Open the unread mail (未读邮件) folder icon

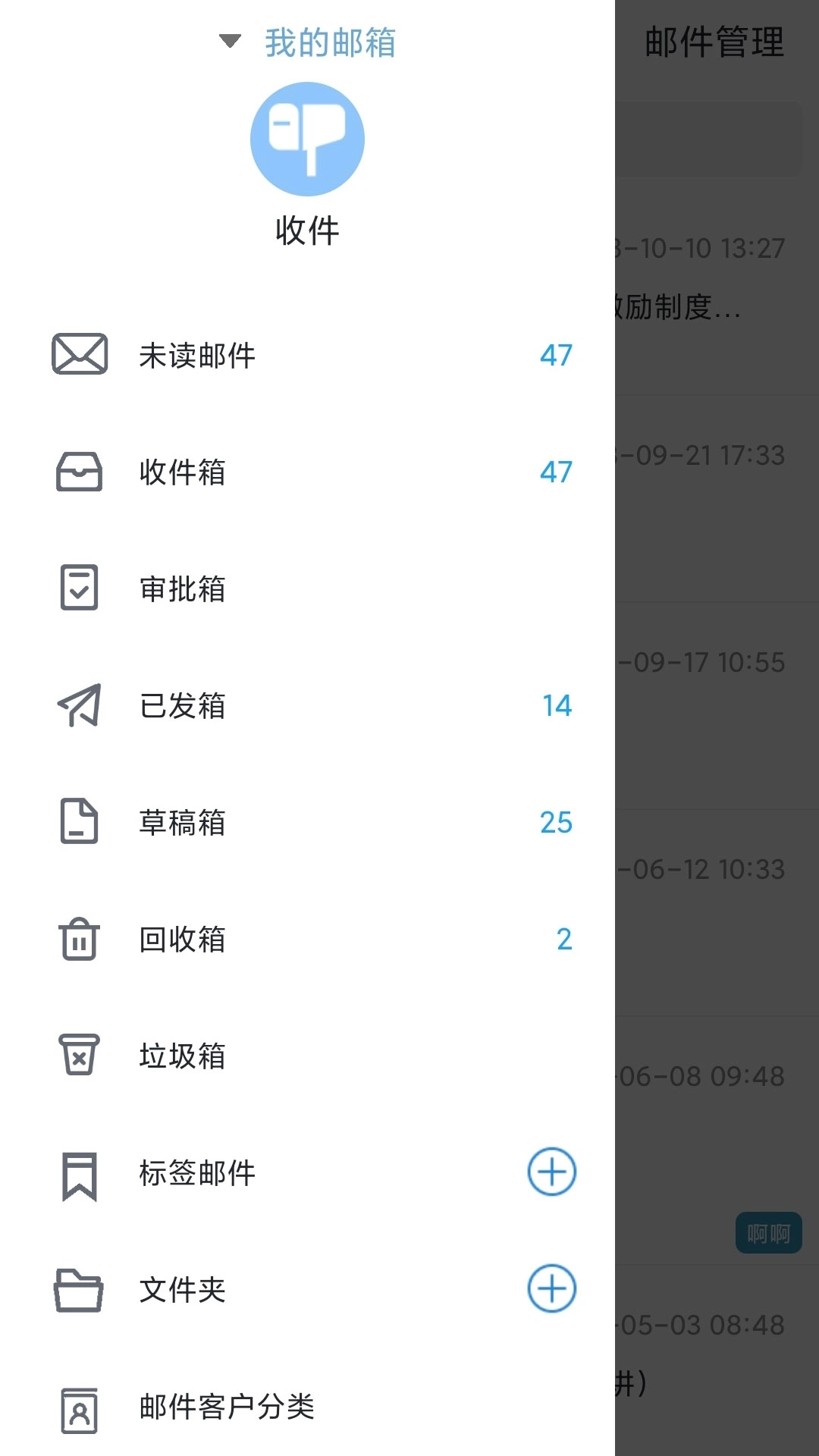(79, 355)
